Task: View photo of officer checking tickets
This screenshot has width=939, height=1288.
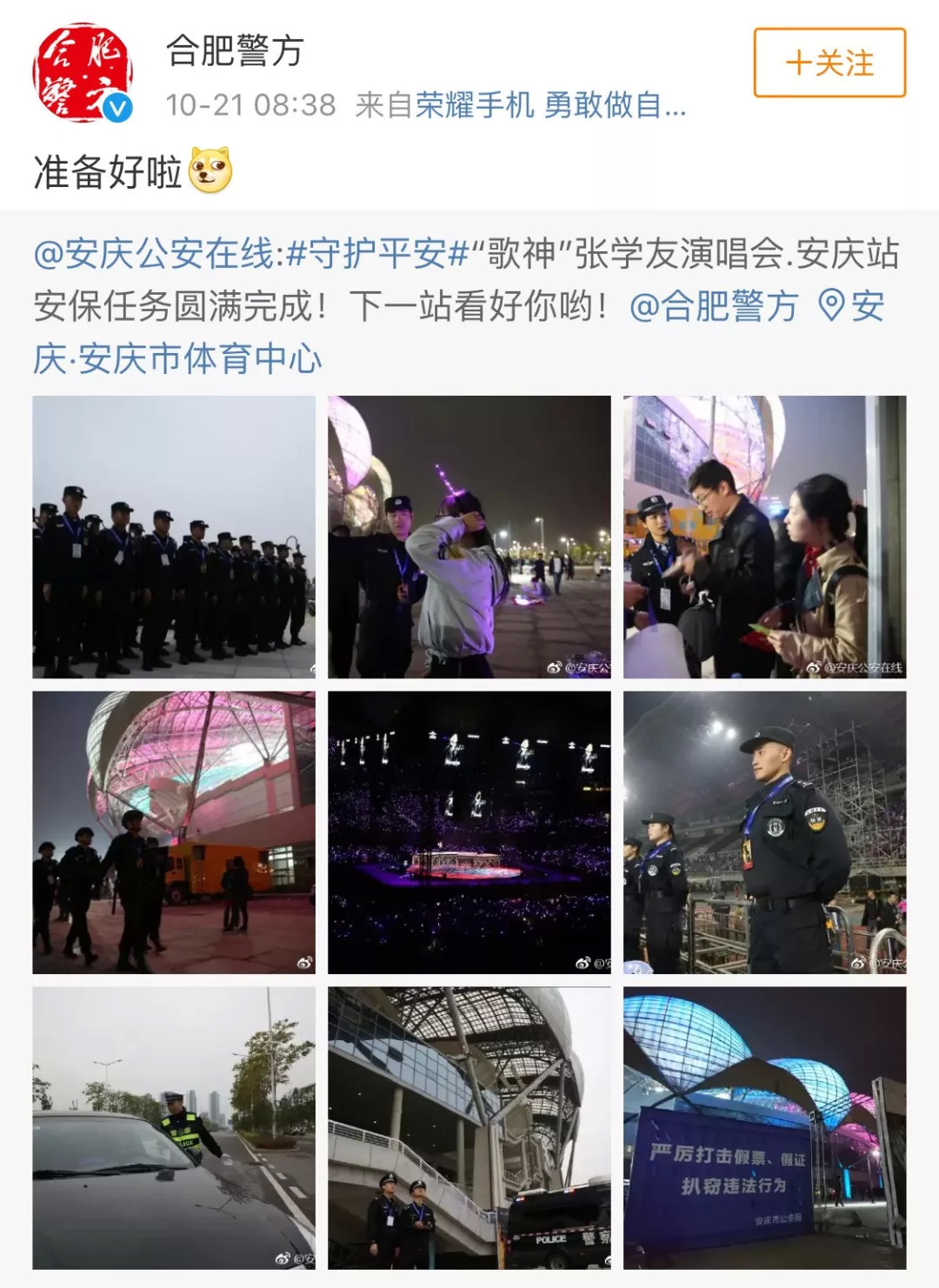Action: 764,537
